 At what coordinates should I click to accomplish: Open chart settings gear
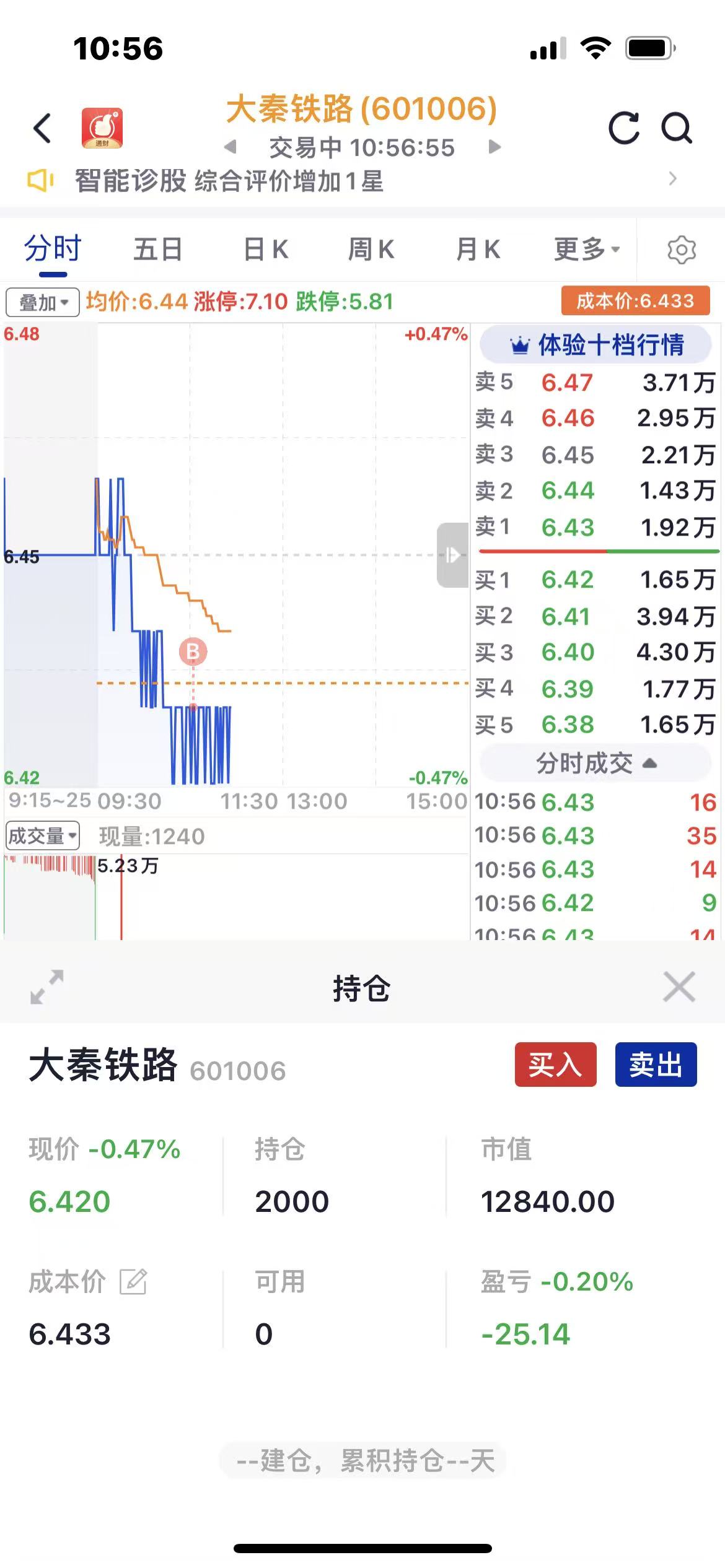(x=682, y=250)
